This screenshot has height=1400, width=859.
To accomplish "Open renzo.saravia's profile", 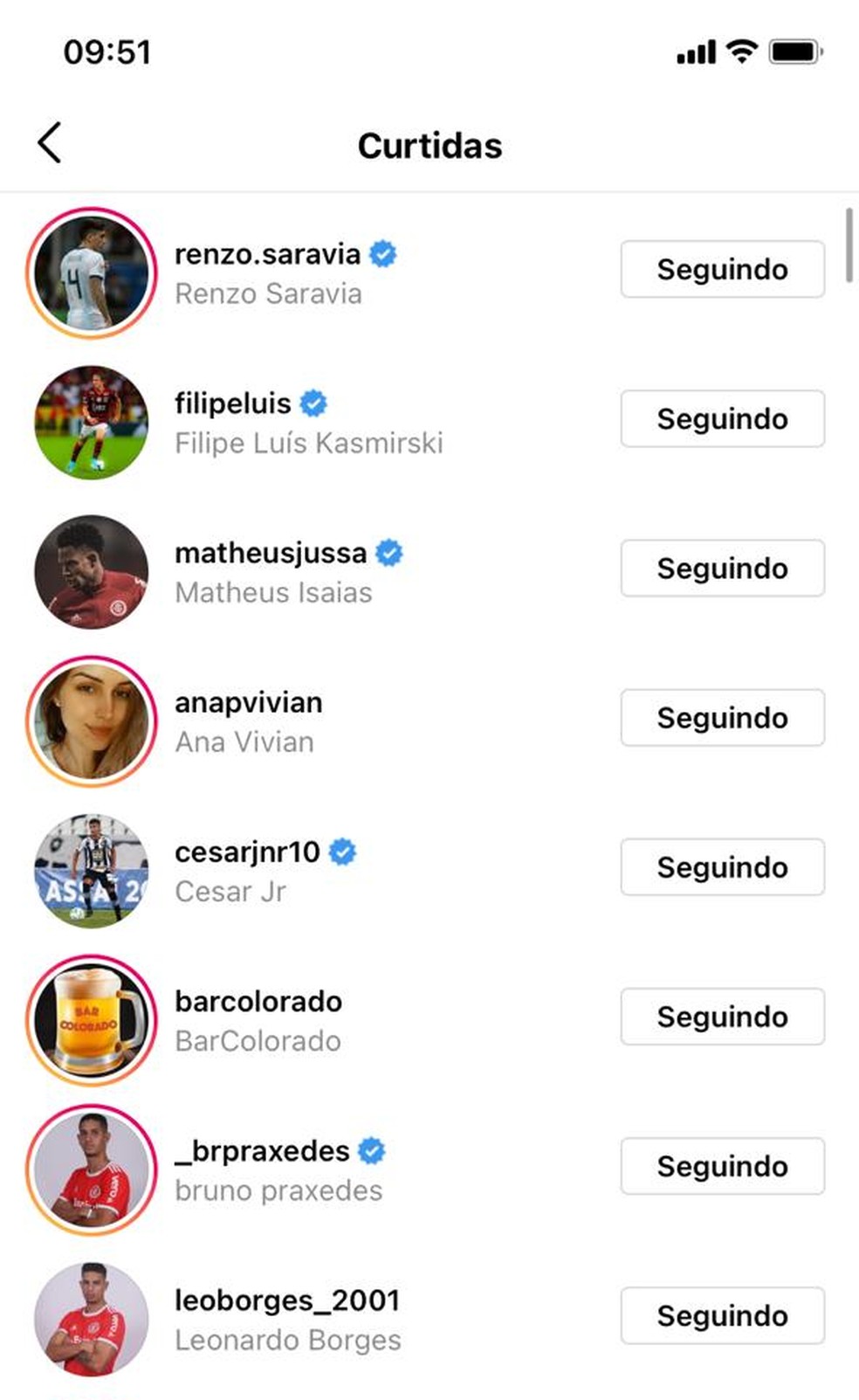I will (267, 254).
